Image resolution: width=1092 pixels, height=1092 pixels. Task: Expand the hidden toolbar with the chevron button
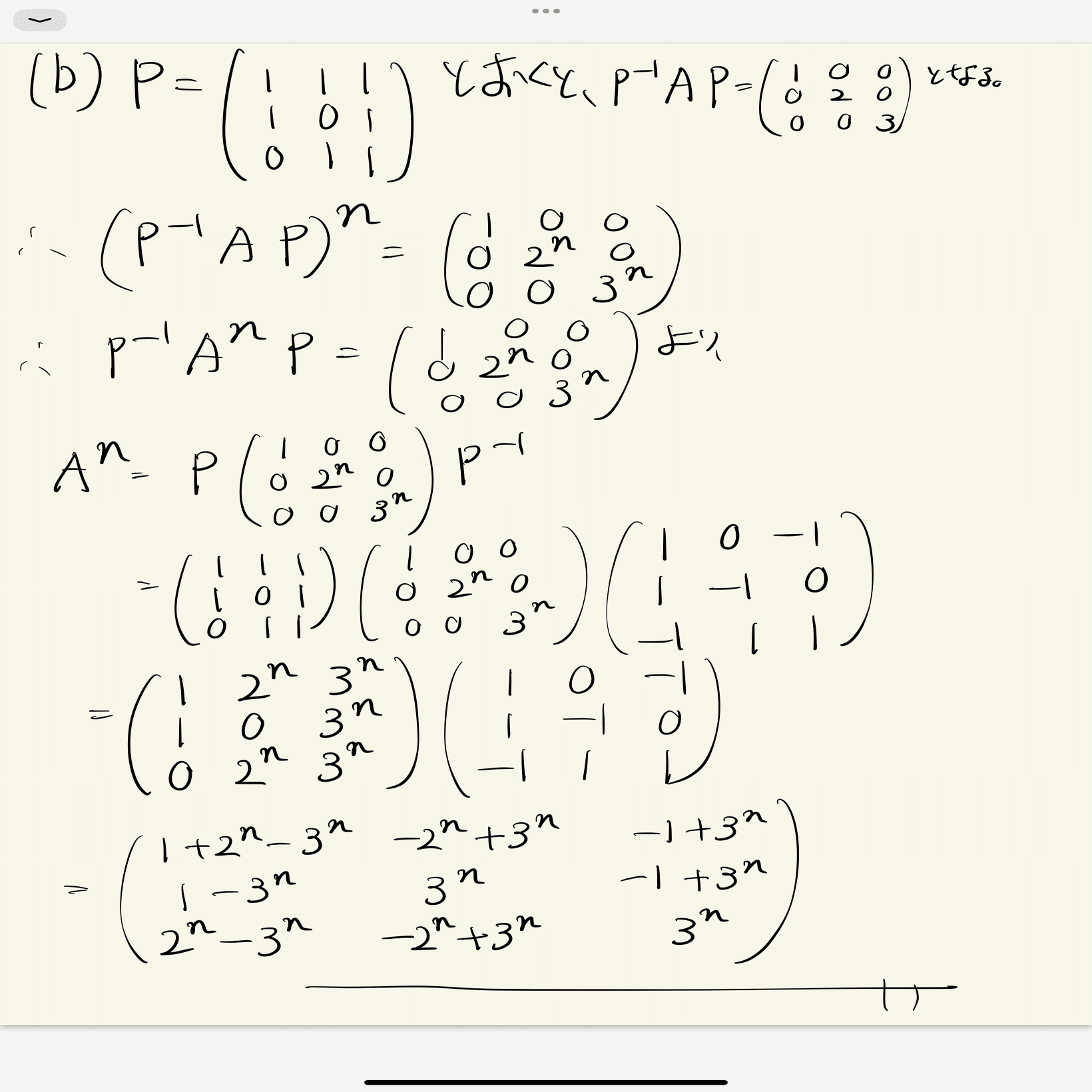point(40,20)
